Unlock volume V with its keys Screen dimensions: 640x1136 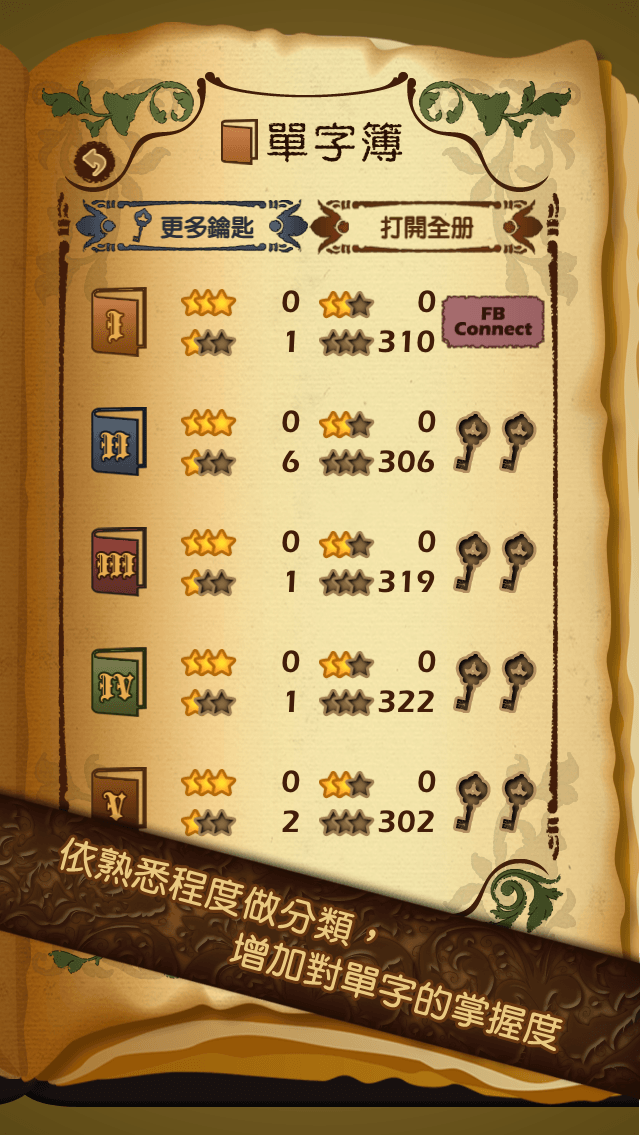pos(493,802)
